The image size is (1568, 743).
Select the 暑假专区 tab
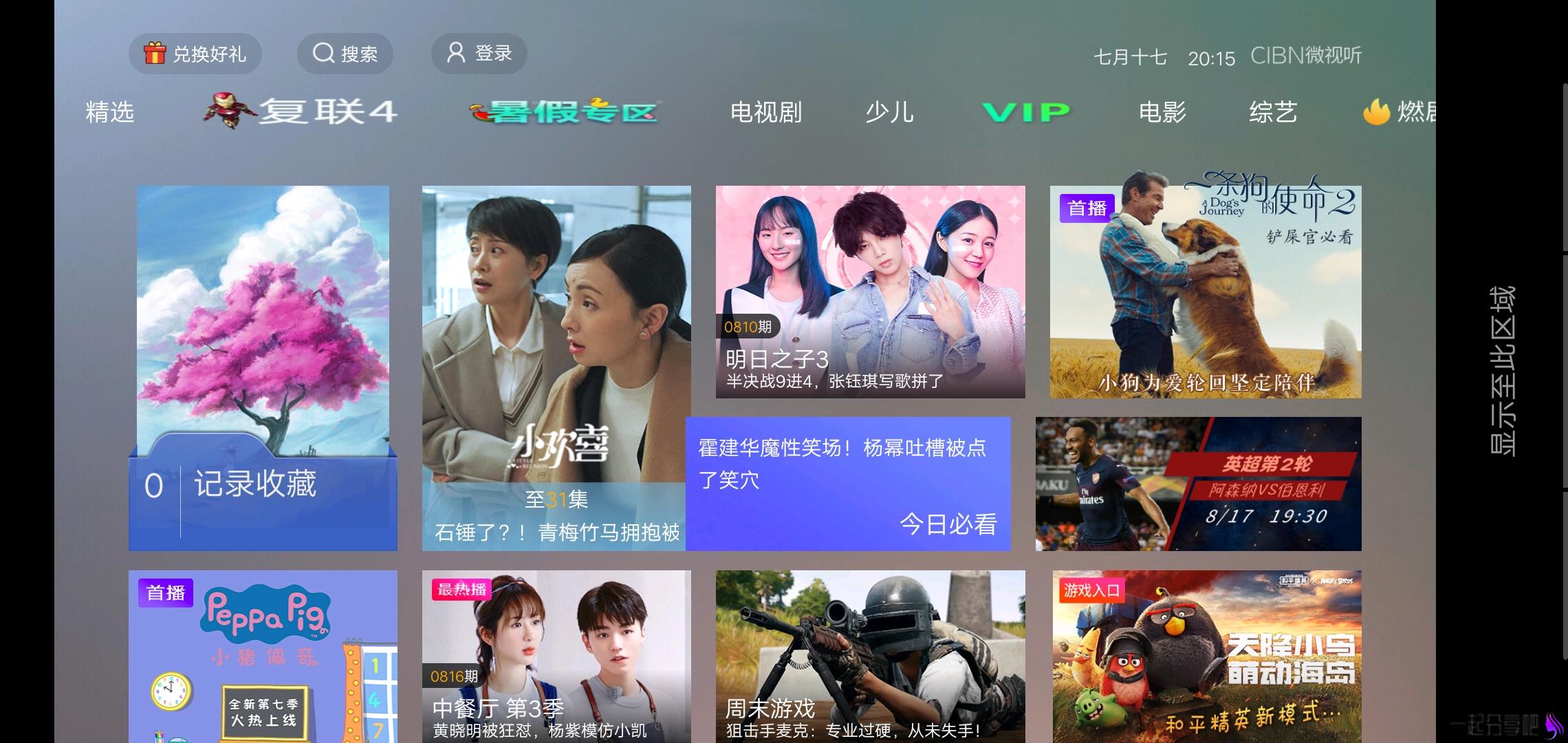(564, 111)
